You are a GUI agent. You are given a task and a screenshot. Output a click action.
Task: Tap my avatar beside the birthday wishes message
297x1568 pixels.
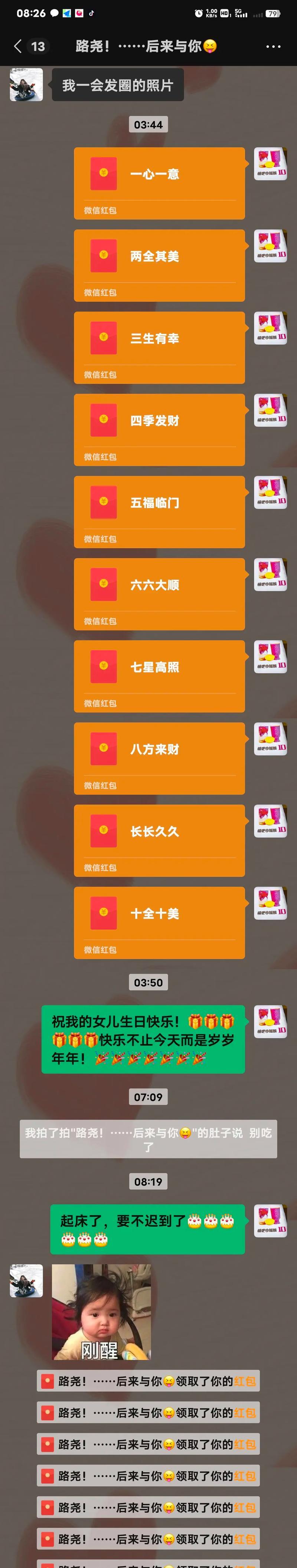tap(270, 1021)
